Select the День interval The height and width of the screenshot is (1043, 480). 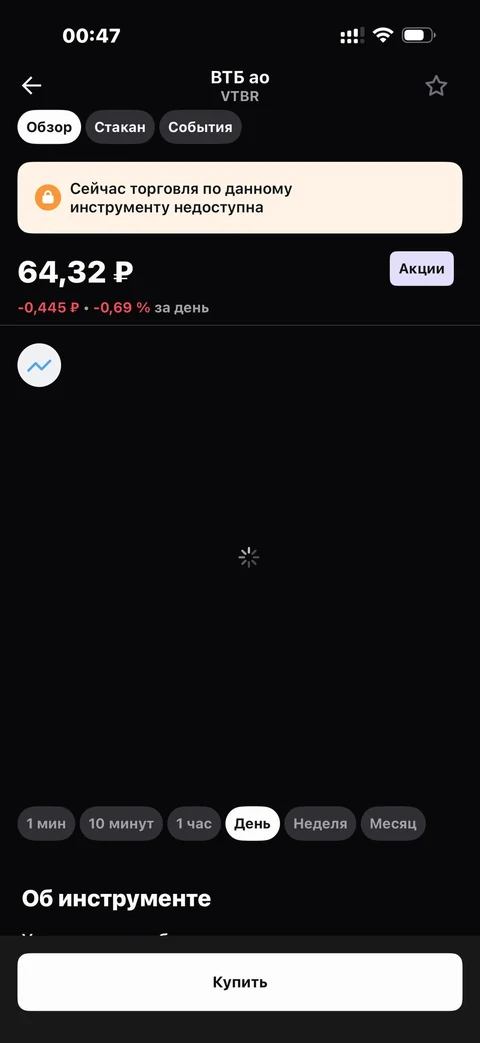[x=253, y=823]
